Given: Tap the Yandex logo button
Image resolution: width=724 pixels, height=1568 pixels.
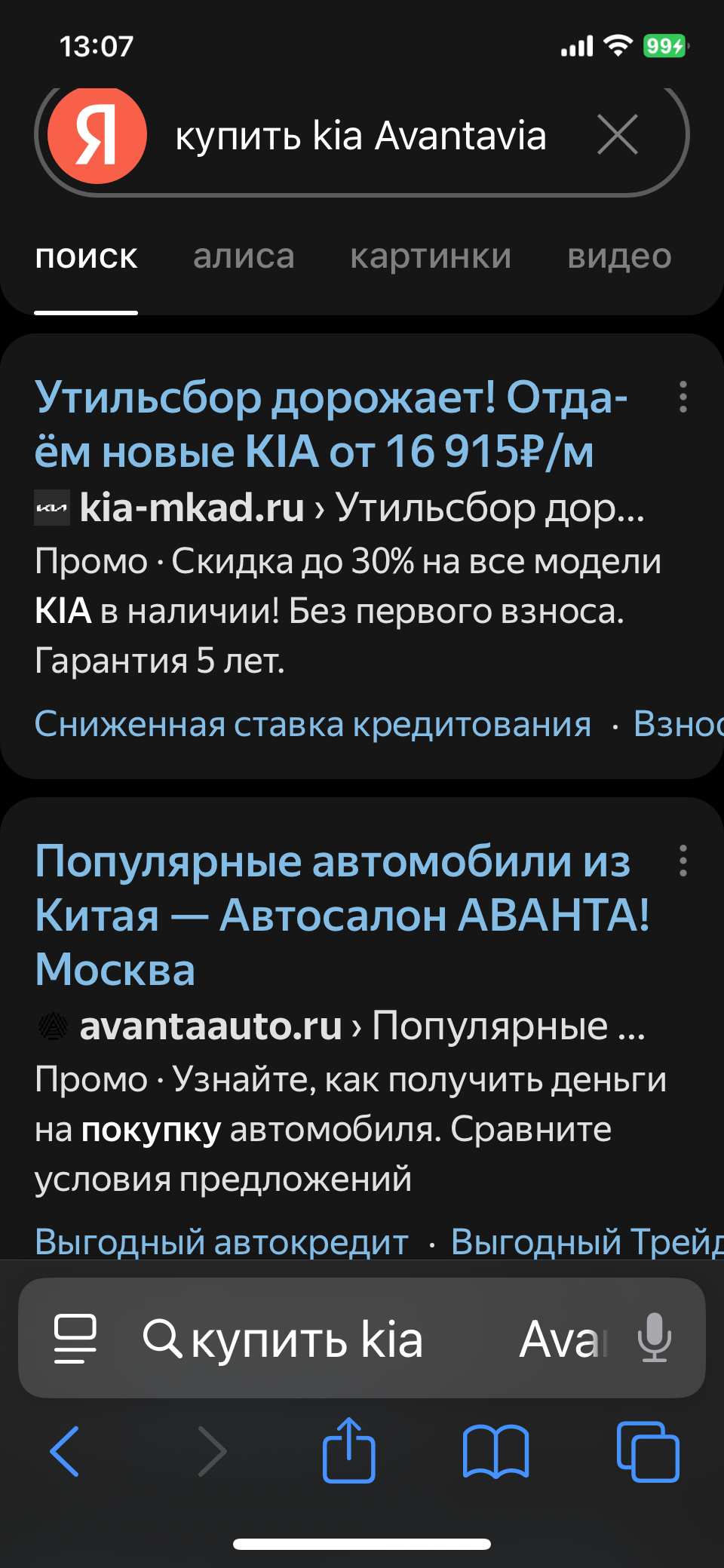Looking at the screenshot, I should [97, 135].
